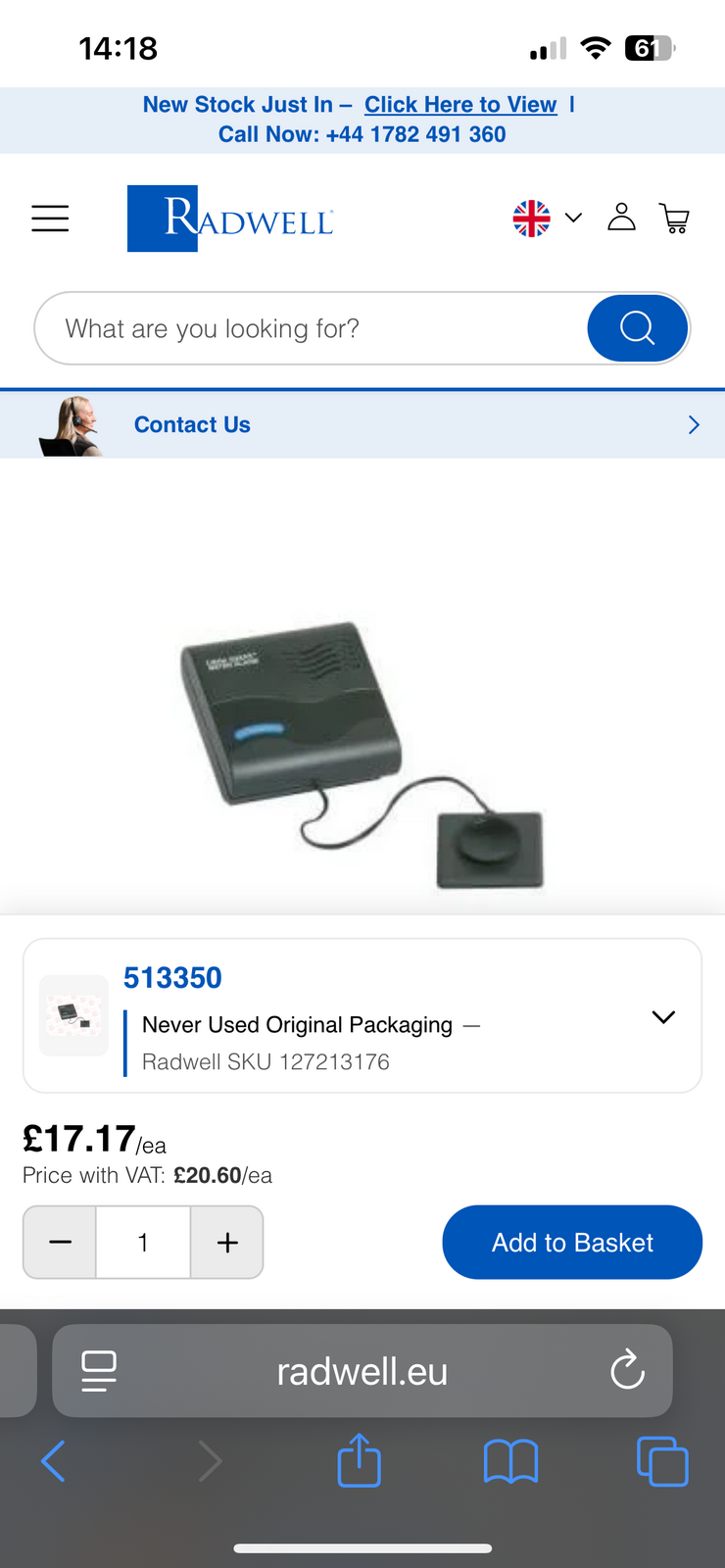Open the product image
This screenshot has width=725, height=1568.
[x=362, y=755]
